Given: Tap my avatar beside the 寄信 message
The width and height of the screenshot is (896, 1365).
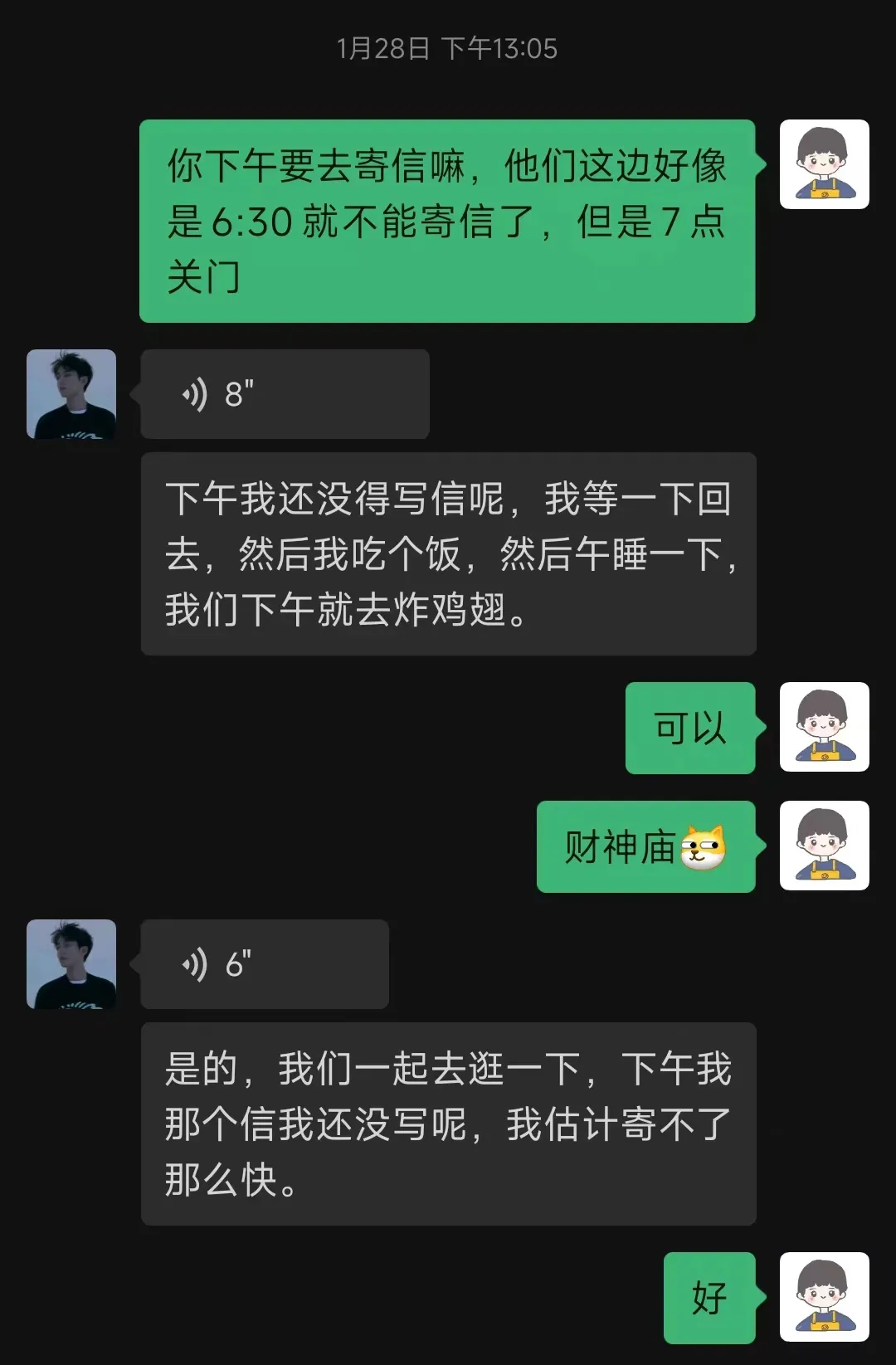Looking at the screenshot, I should point(824,164).
